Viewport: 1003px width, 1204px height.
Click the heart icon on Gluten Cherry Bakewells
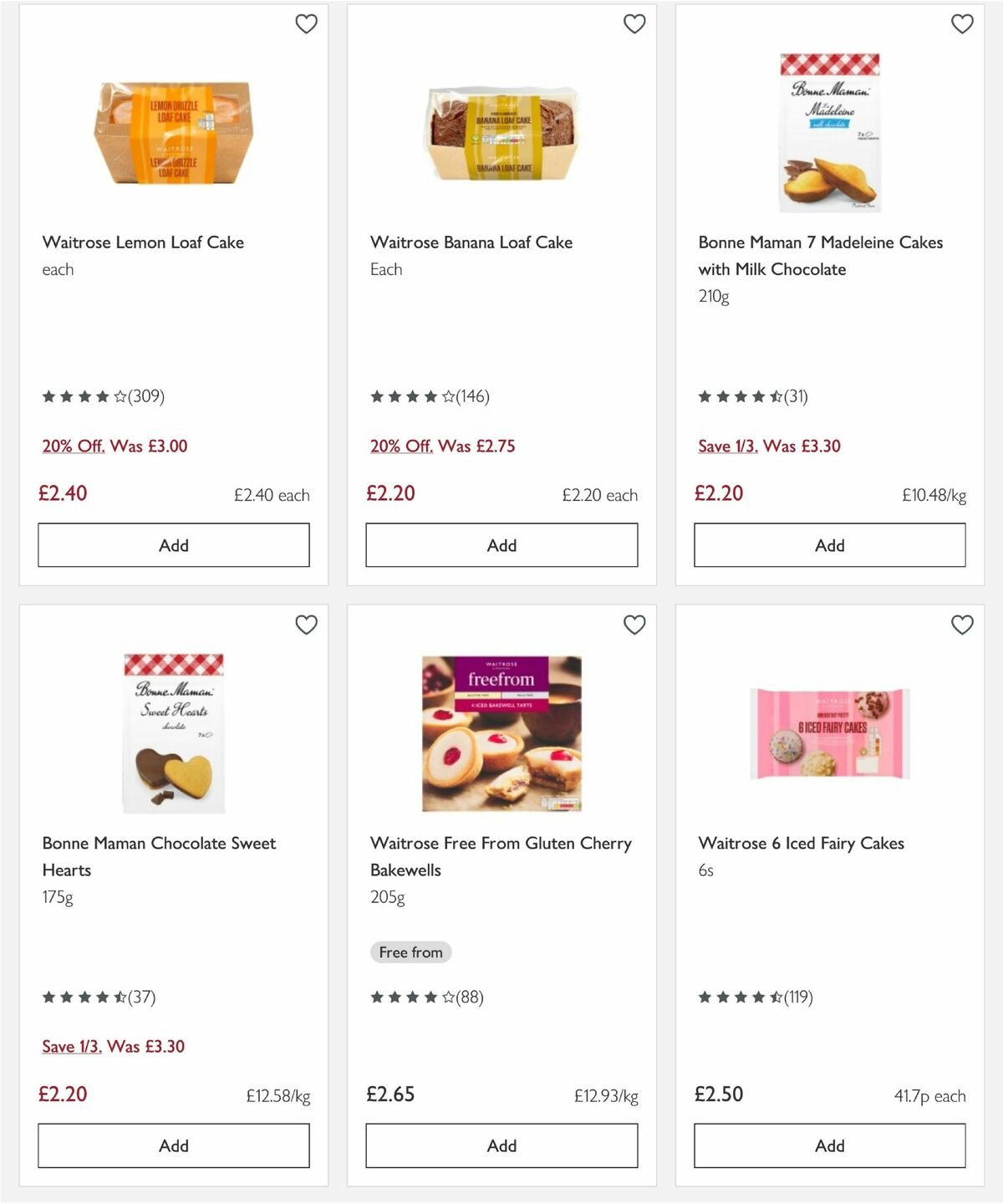click(x=635, y=625)
